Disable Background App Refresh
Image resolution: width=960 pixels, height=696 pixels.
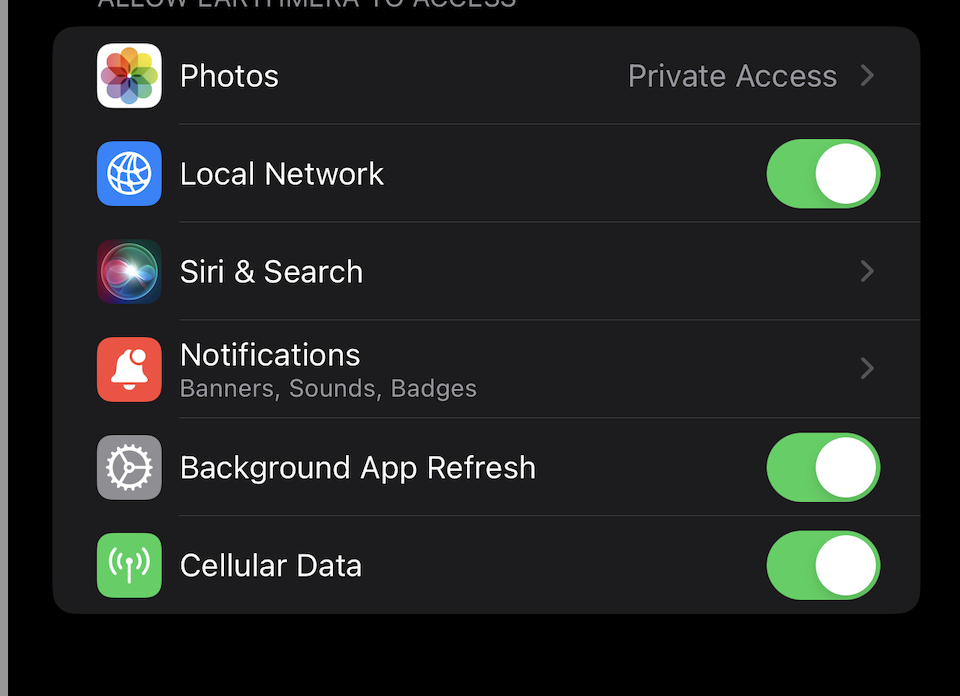[x=822, y=467]
